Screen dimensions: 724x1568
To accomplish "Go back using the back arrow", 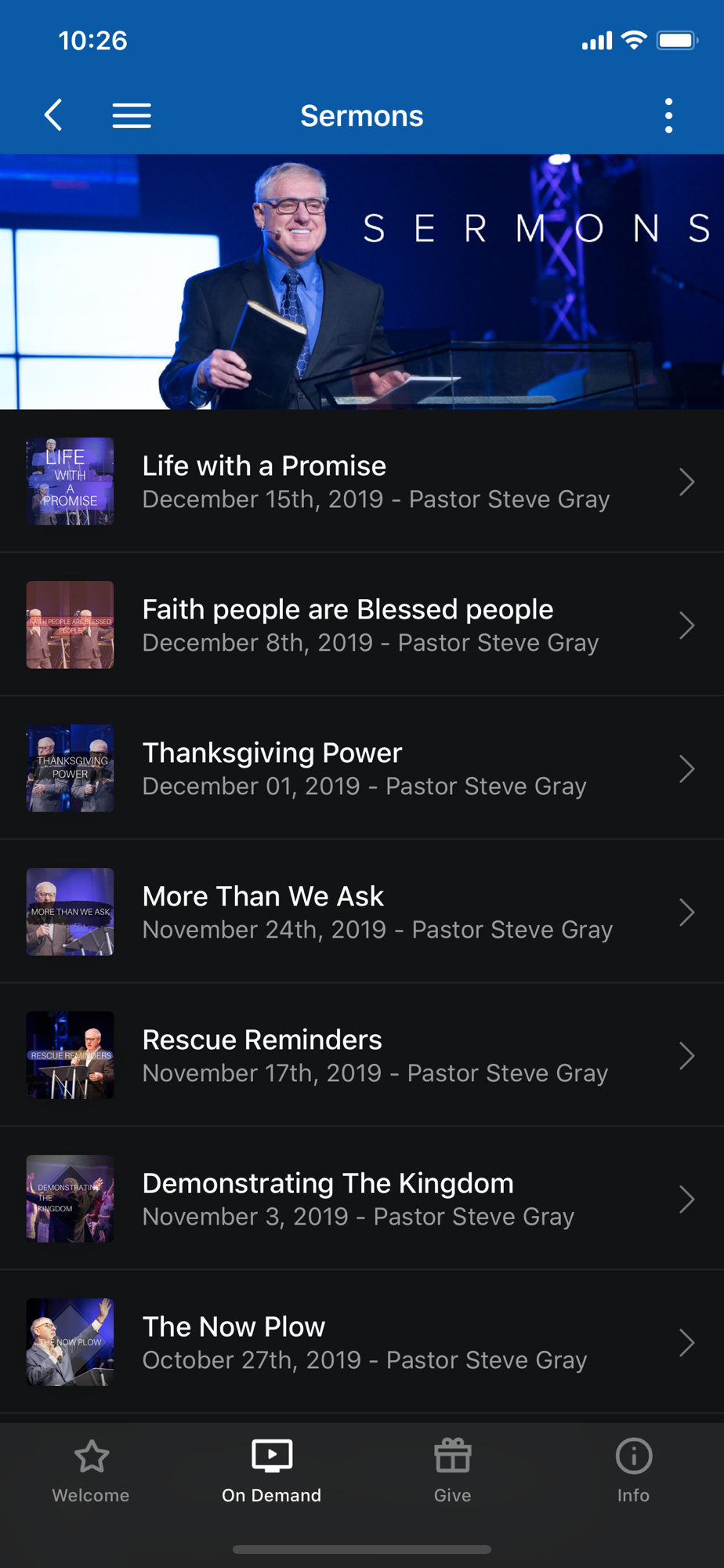I will [x=53, y=115].
